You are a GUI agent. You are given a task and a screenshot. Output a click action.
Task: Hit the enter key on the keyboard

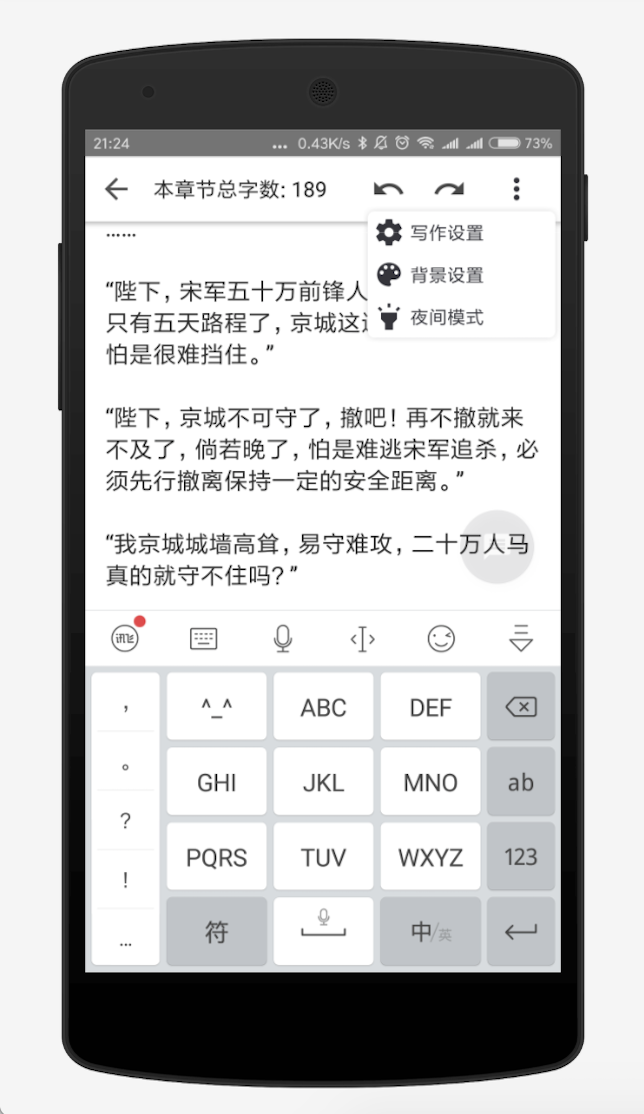[x=521, y=931]
